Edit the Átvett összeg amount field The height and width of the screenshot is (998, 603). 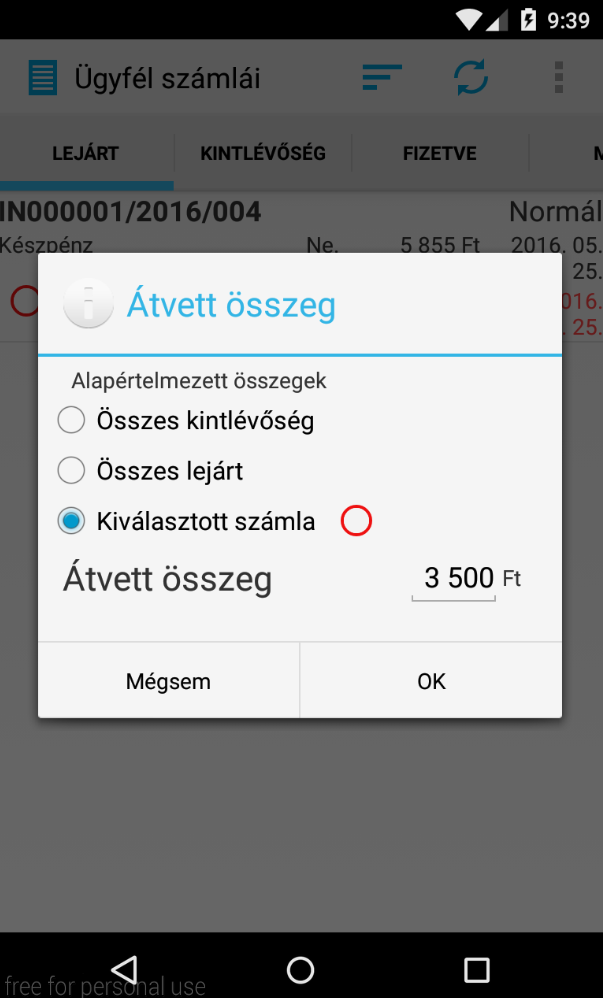click(x=453, y=579)
